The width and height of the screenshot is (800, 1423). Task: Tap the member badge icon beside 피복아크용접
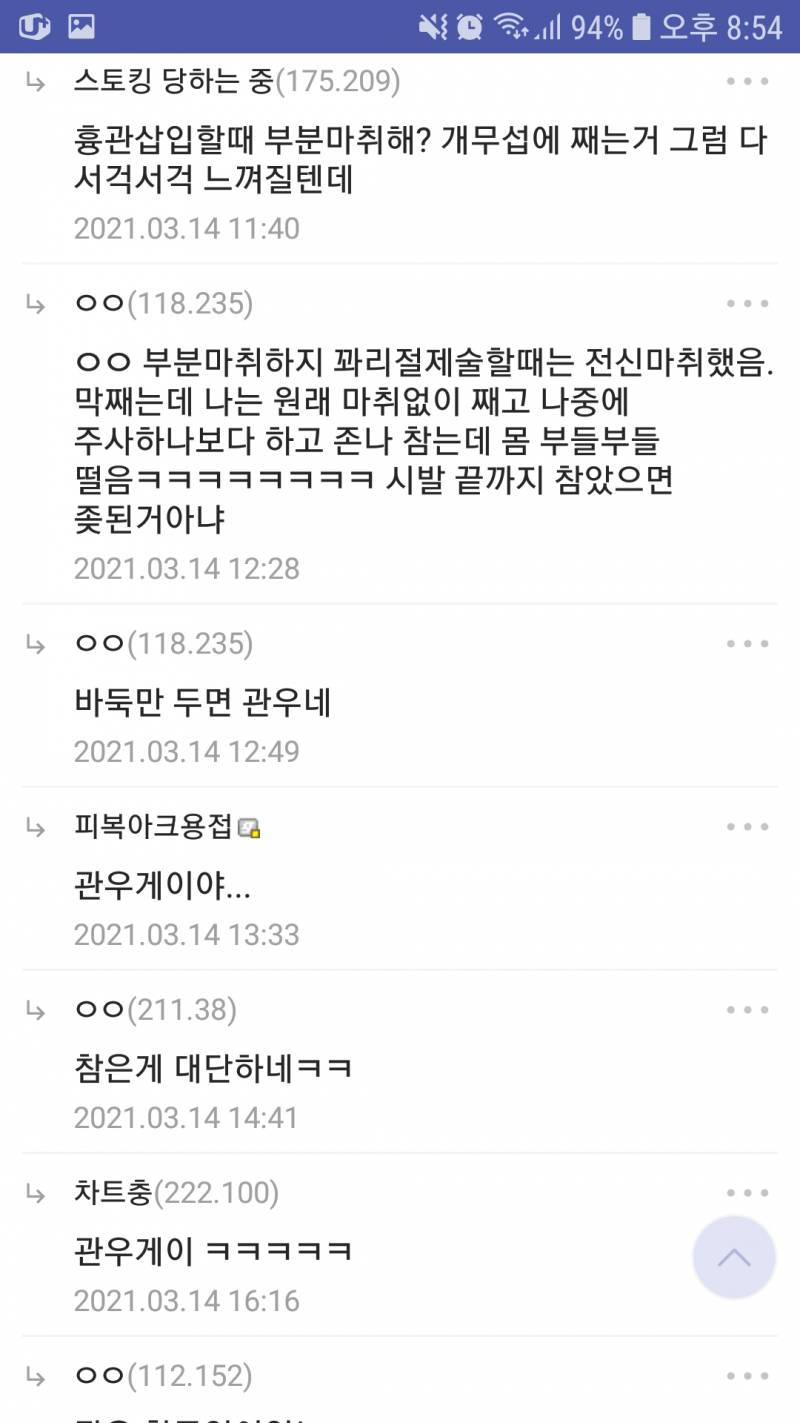coord(250,827)
